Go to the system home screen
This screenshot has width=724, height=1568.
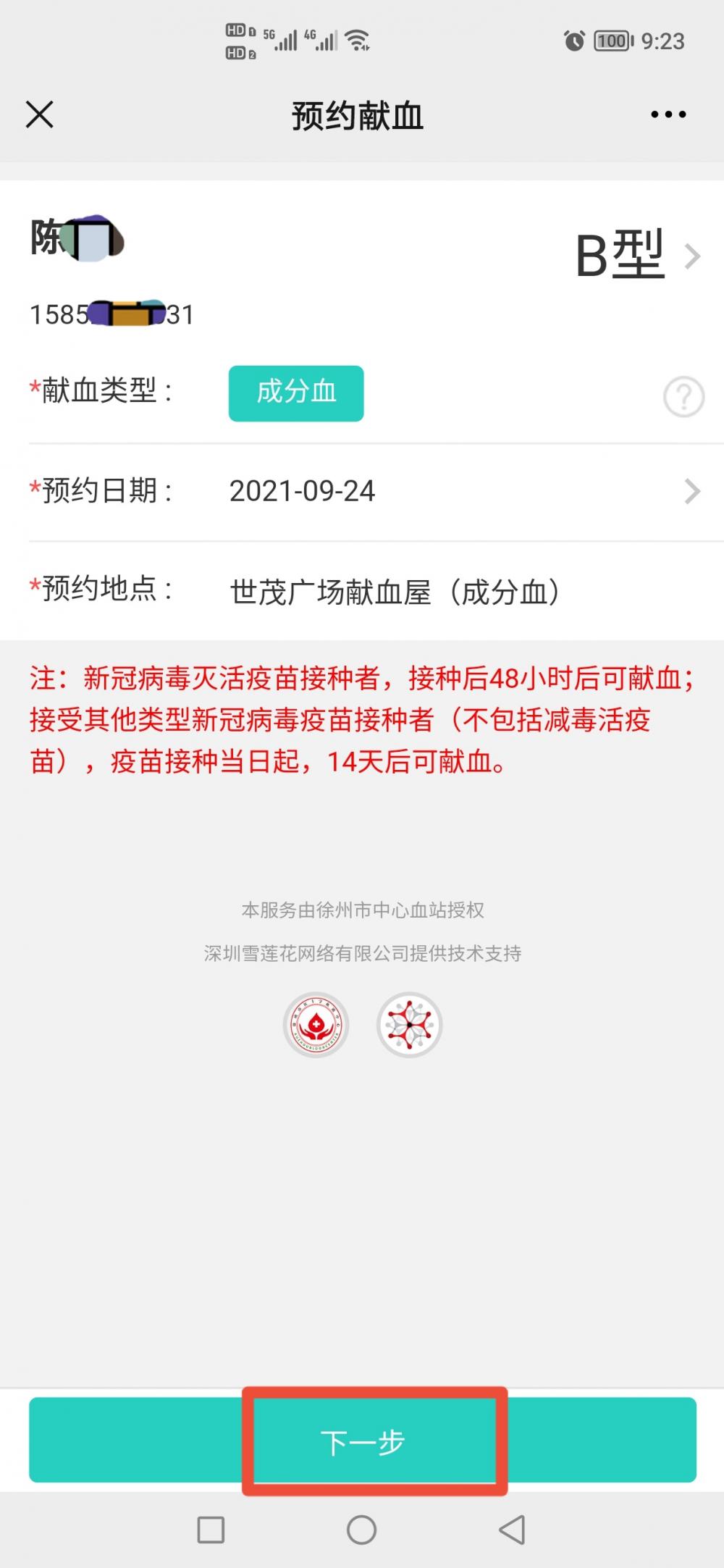click(x=361, y=1530)
